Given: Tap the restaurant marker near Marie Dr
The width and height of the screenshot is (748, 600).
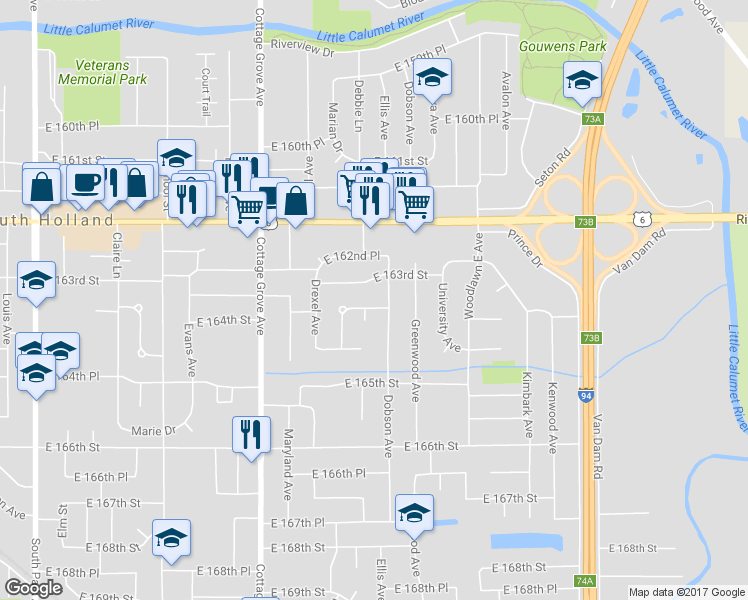Looking at the screenshot, I should [249, 434].
